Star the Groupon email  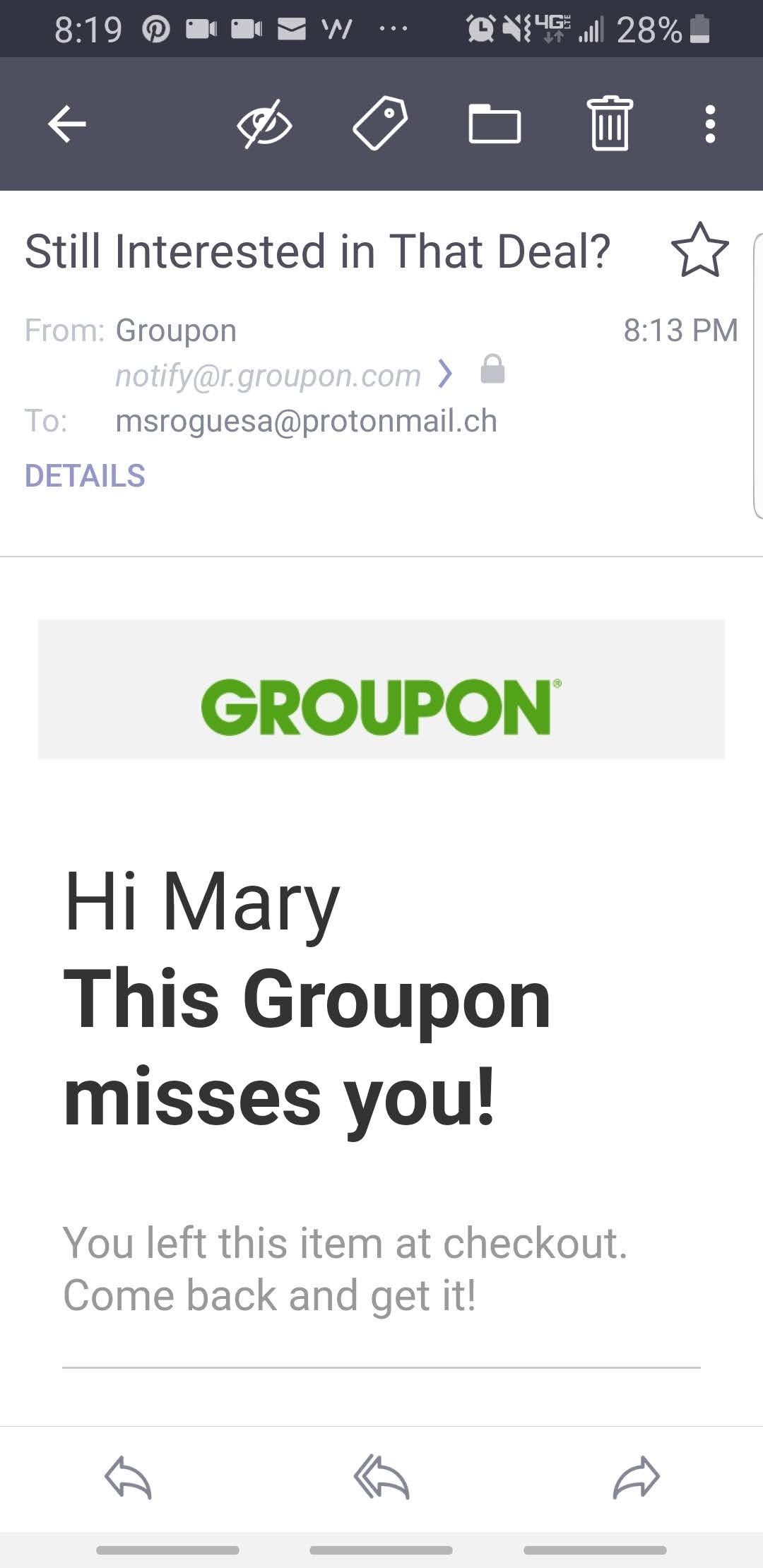[x=699, y=251]
